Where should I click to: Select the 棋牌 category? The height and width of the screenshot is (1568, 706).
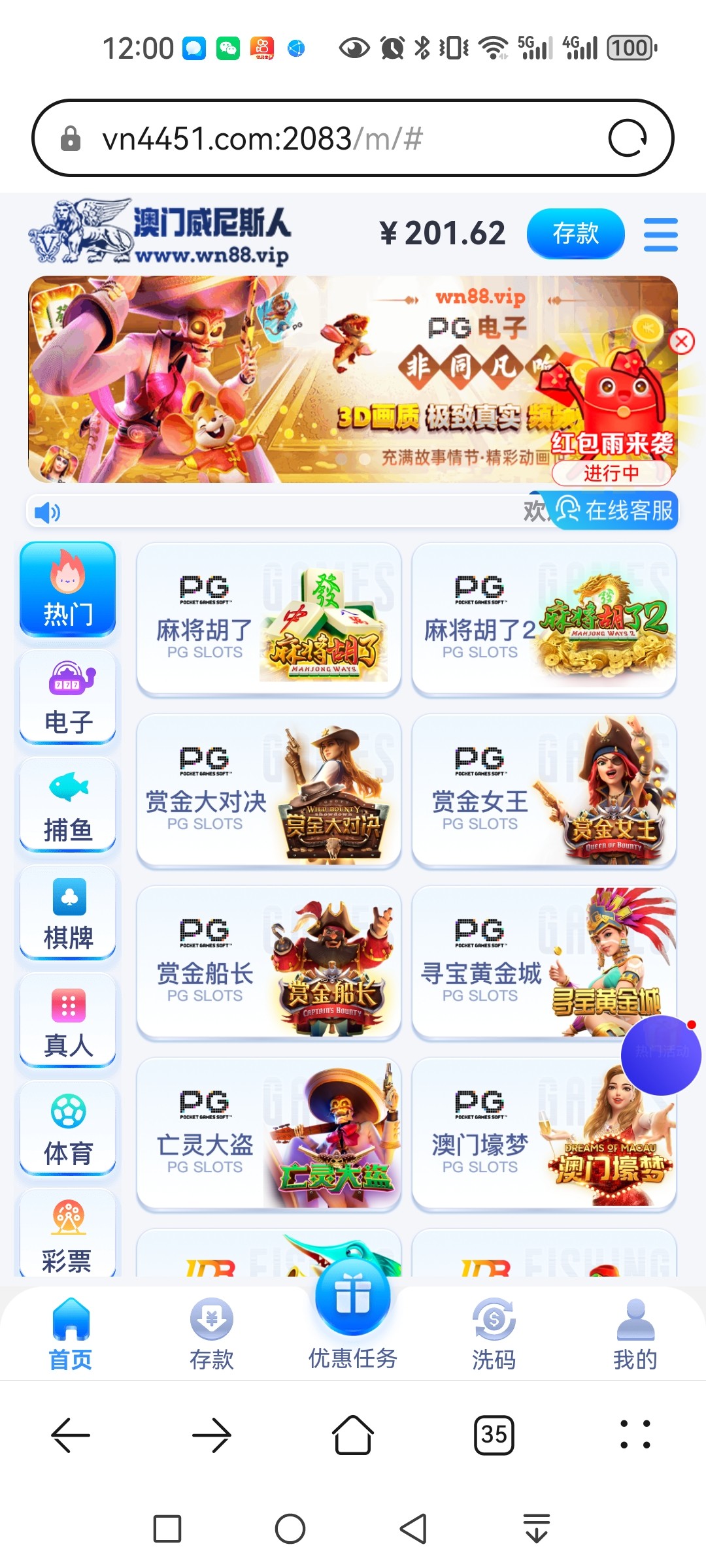(x=68, y=913)
